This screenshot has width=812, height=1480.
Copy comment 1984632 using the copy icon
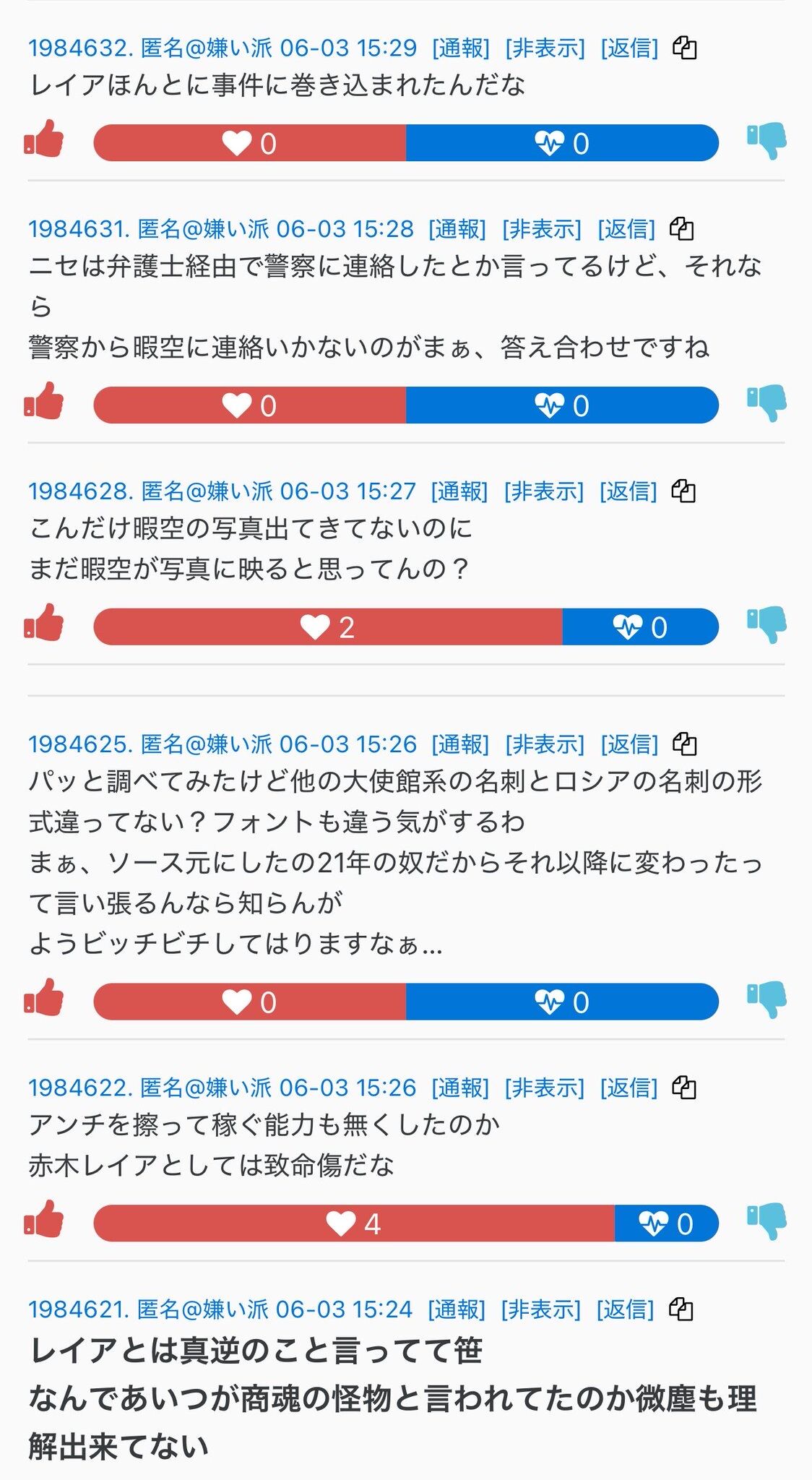tap(684, 48)
